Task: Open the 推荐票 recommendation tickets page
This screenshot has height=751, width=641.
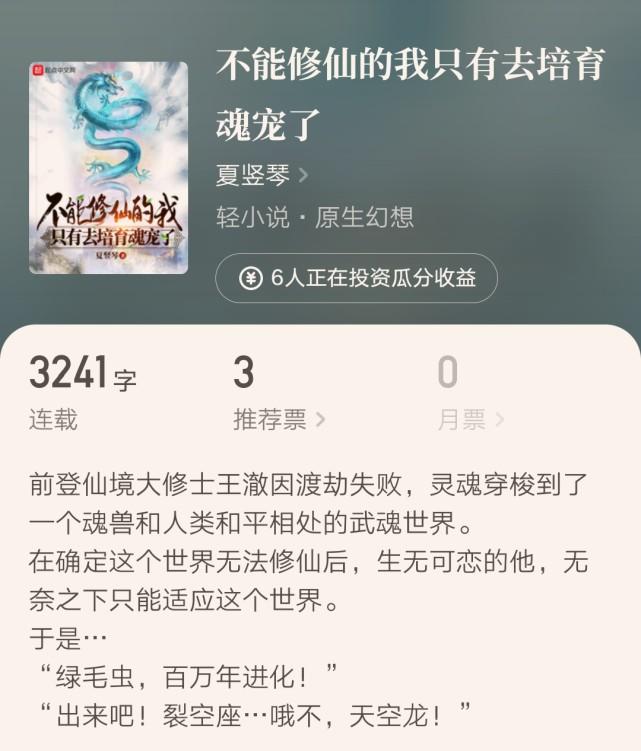Action: click(278, 420)
